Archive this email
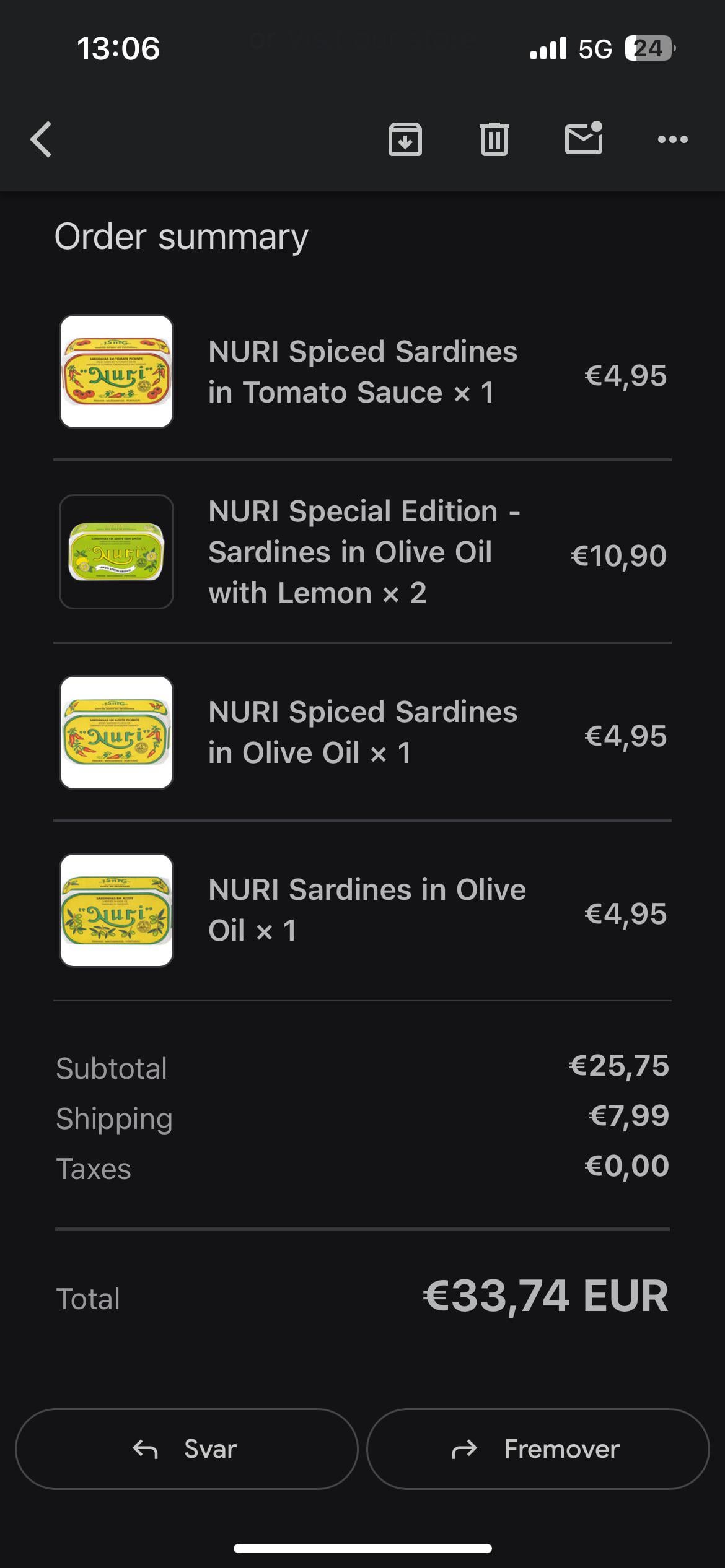The image size is (725, 1568). [x=405, y=139]
